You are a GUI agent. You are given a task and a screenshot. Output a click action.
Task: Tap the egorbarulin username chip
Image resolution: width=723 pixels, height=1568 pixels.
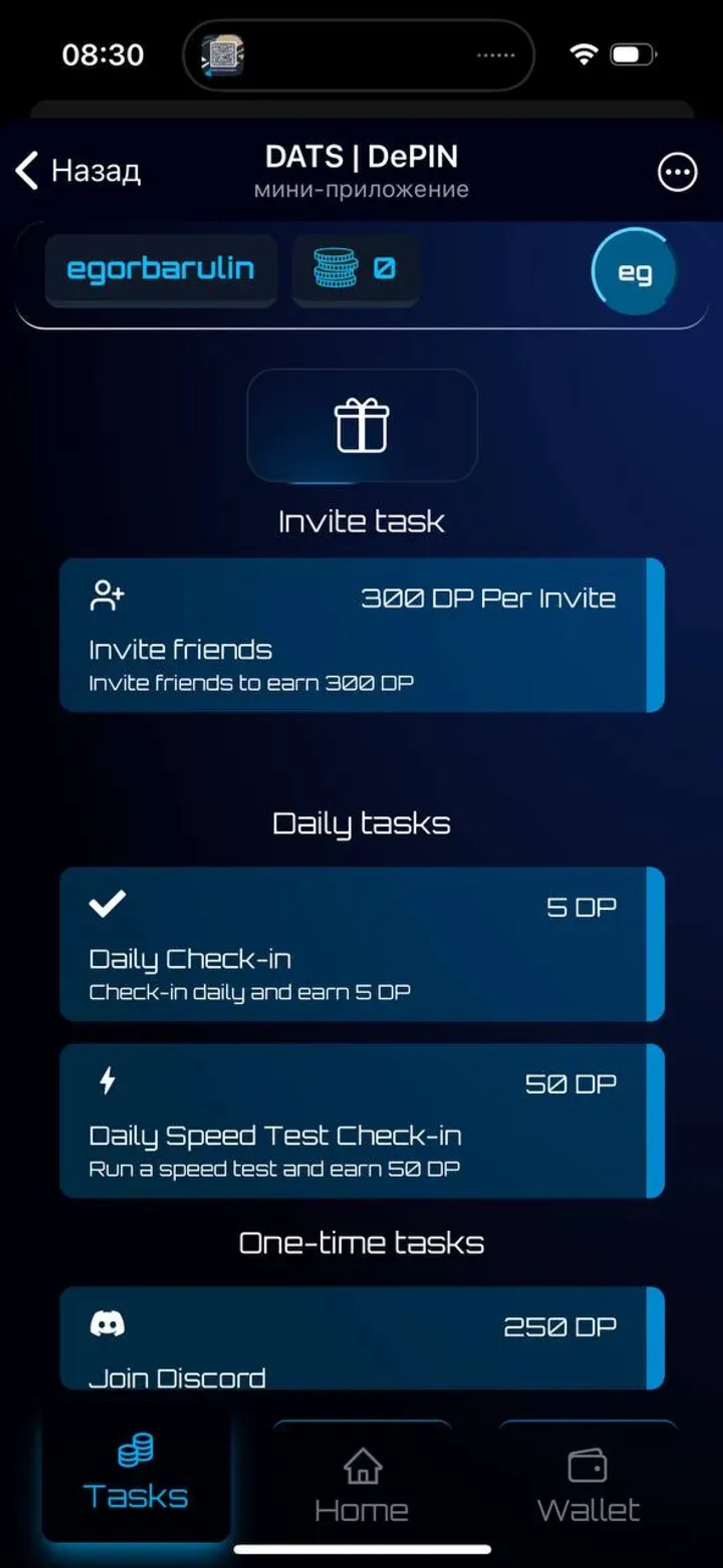161,269
